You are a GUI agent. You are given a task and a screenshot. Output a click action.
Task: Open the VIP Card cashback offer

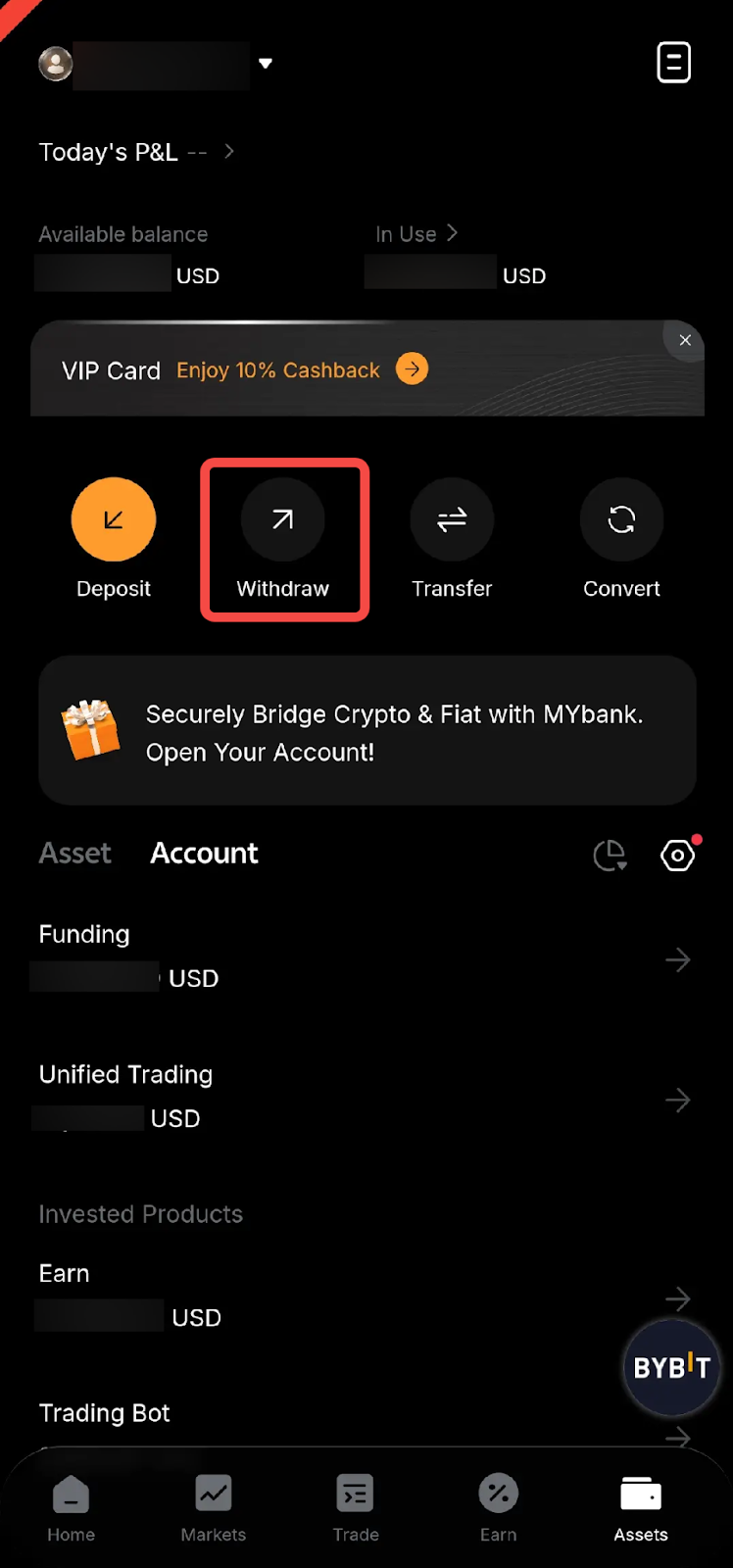(x=412, y=369)
